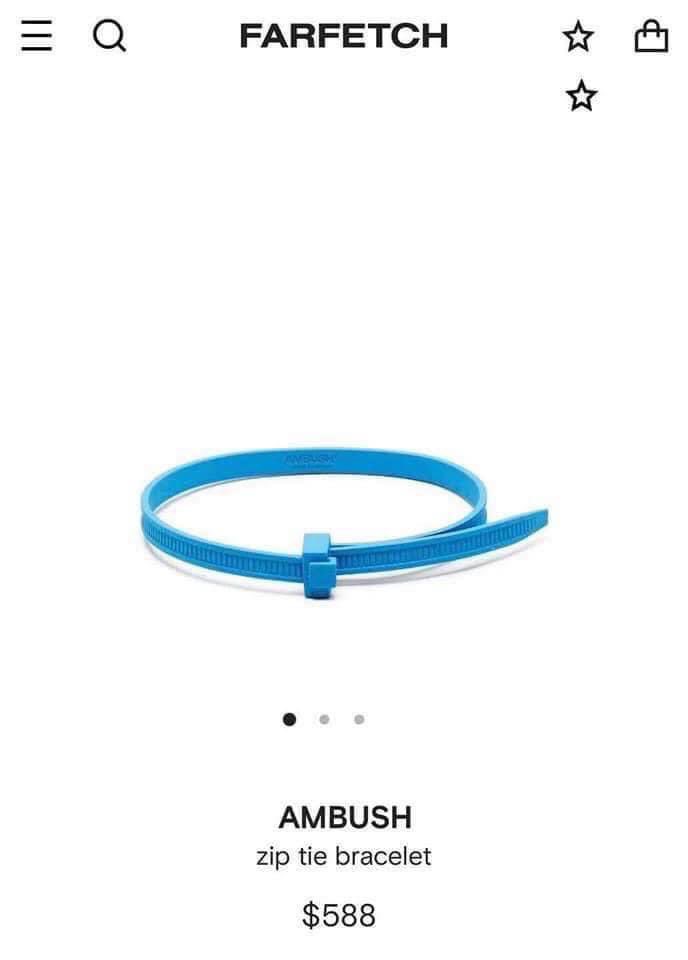Screen dimensions: 688x960
Task: Open the search magnifier
Action: tap(109, 36)
